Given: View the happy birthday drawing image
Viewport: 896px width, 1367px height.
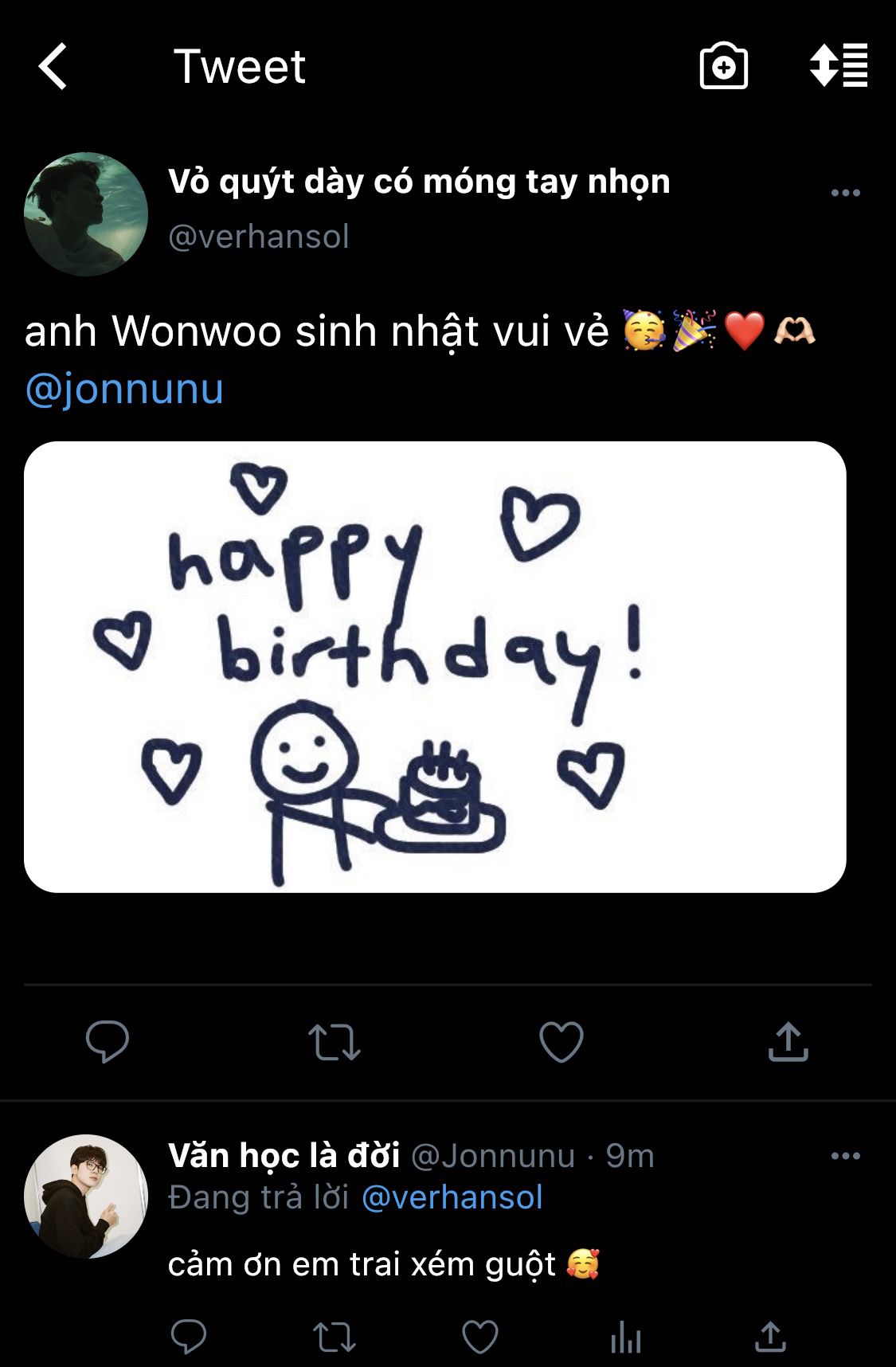Looking at the screenshot, I should point(435,667).
